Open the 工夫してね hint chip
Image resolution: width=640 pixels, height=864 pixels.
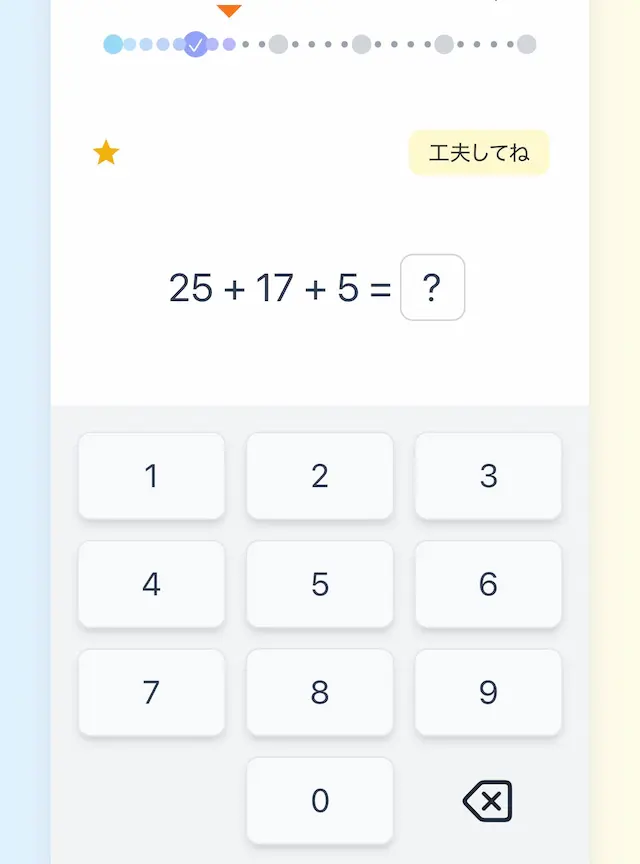(x=479, y=153)
